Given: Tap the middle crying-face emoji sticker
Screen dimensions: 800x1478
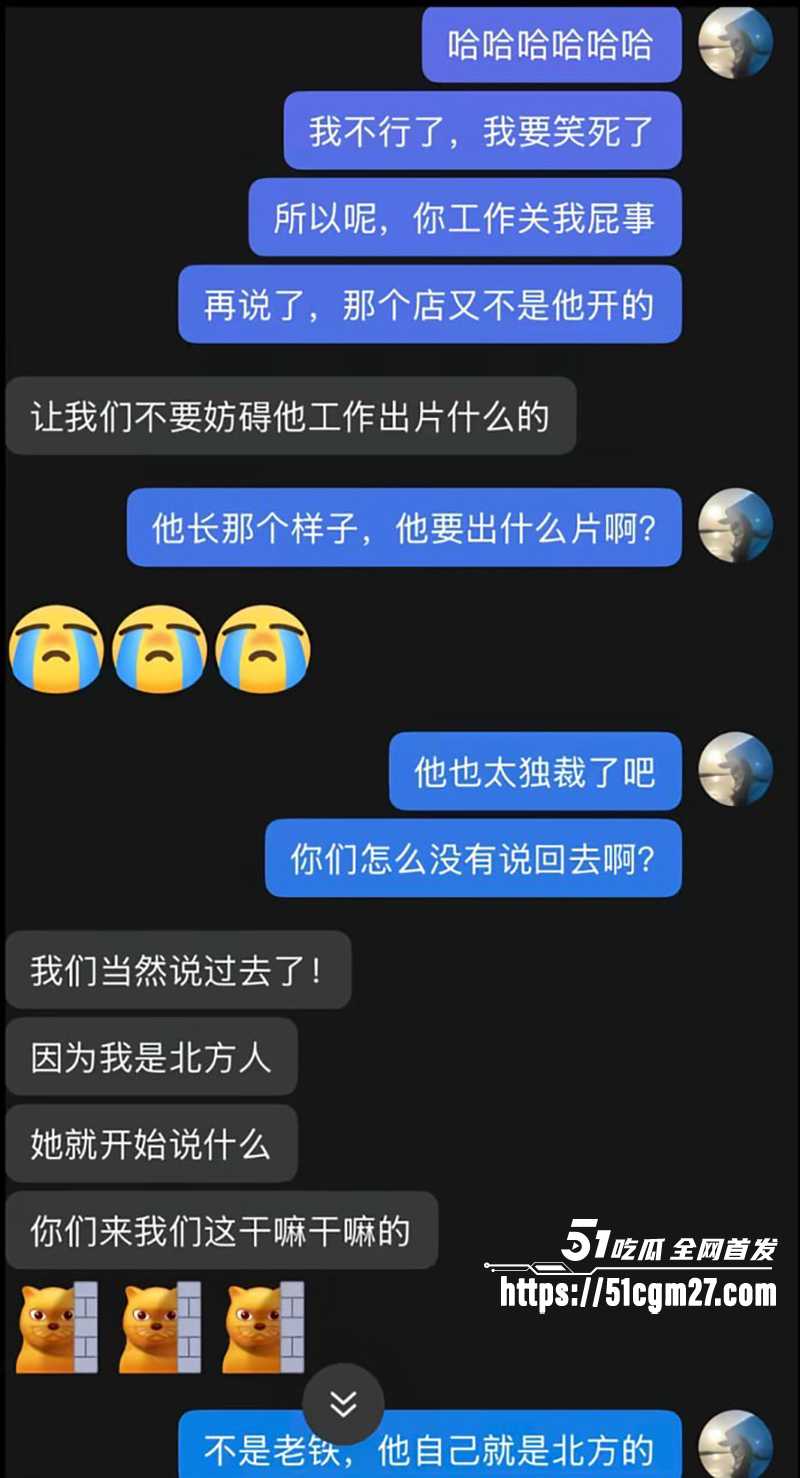Looking at the screenshot, I should coord(160,650).
